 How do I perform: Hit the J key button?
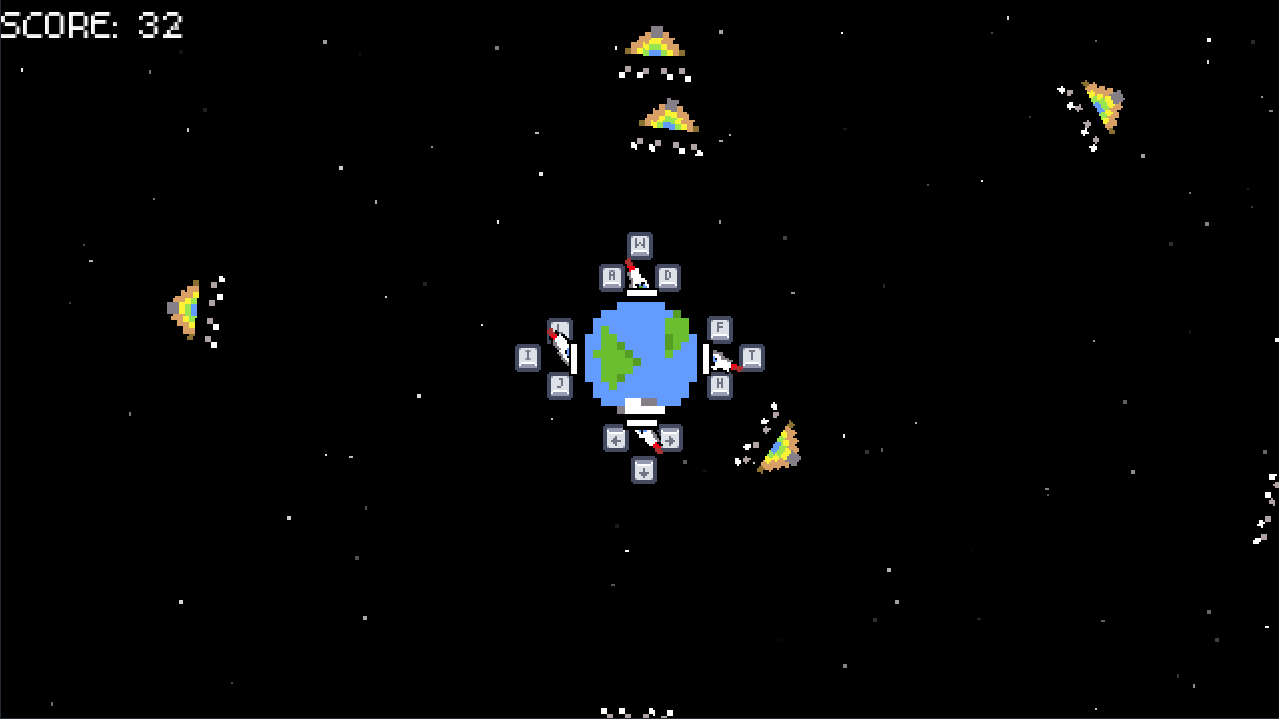point(560,385)
